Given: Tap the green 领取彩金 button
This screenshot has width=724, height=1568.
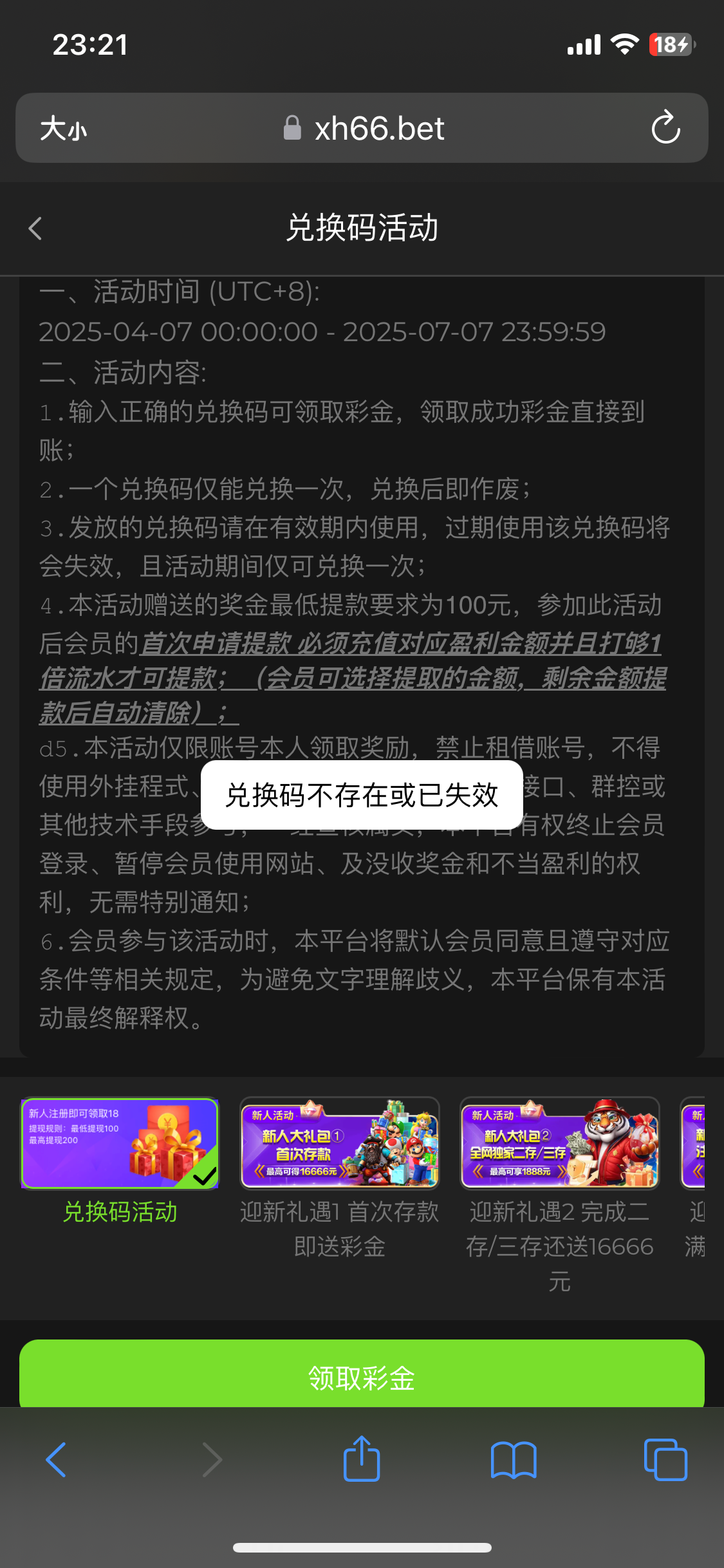Looking at the screenshot, I should click(362, 1376).
